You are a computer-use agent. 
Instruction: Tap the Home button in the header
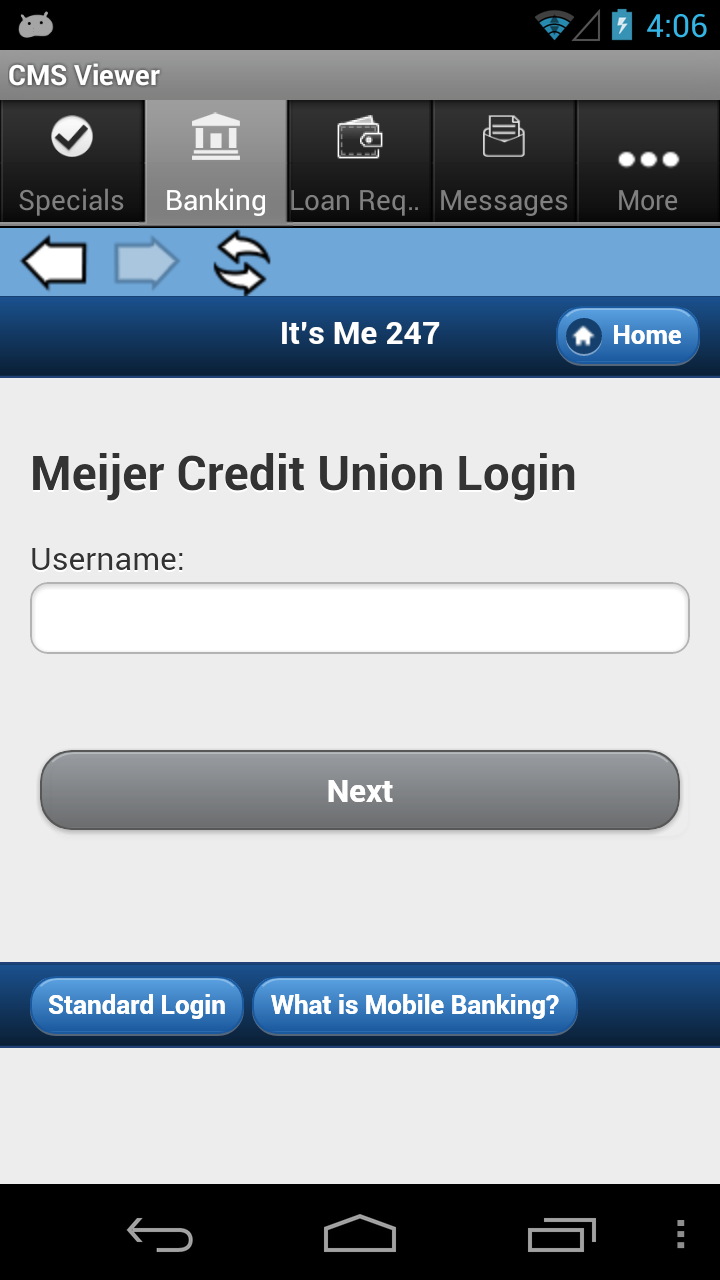pos(627,336)
